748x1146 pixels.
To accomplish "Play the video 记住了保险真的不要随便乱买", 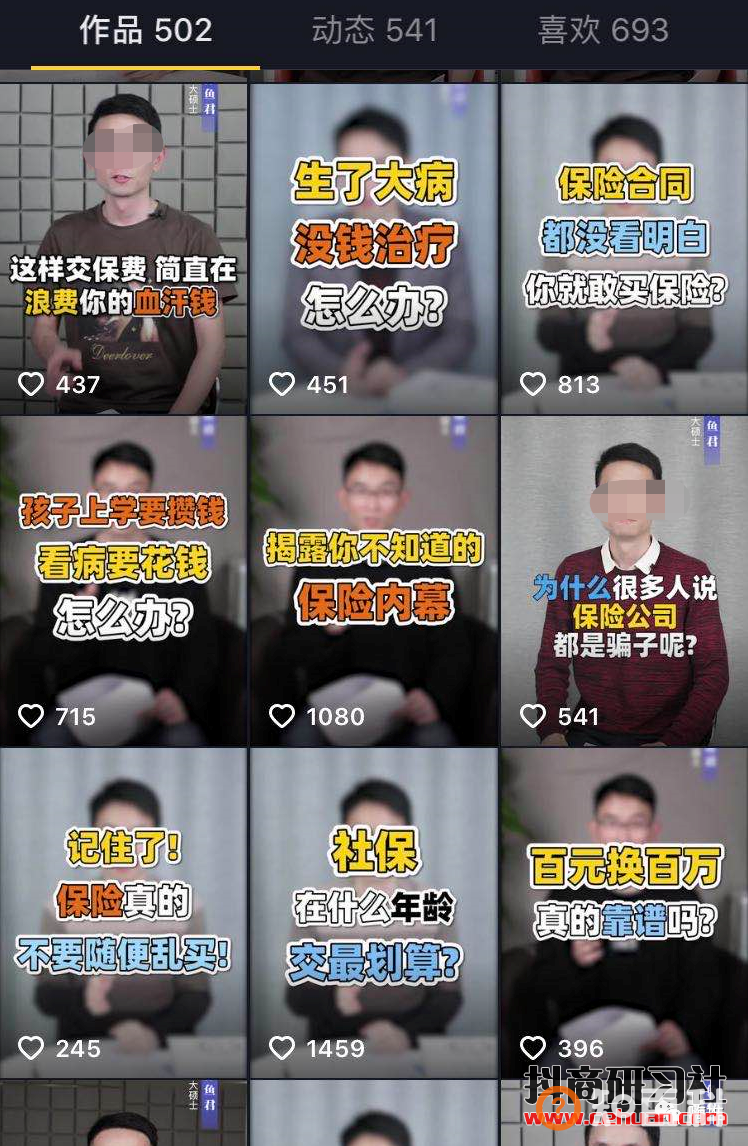I will click(123, 912).
